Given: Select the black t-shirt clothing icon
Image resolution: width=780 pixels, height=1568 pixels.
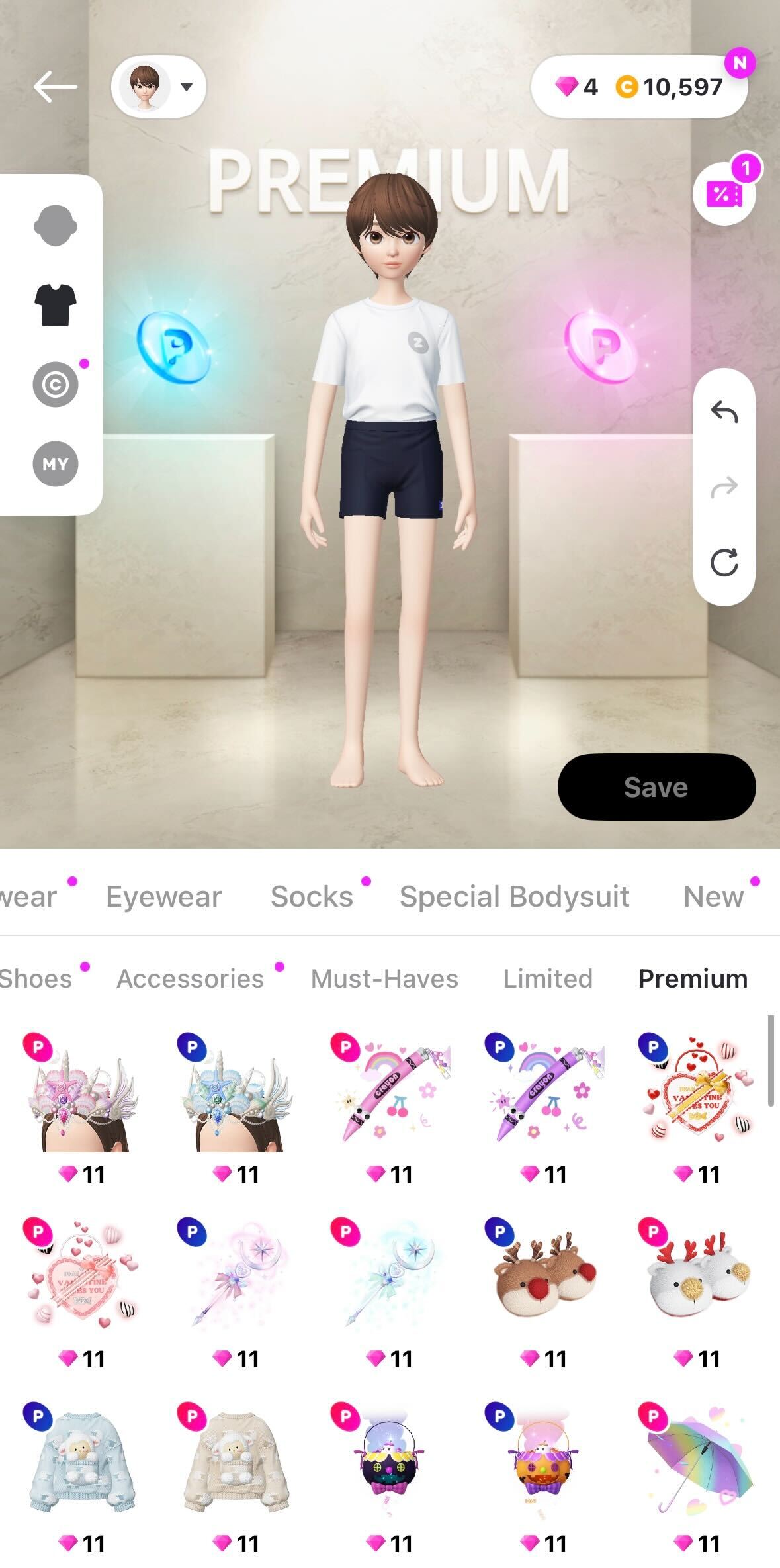Looking at the screenshot, I should [x=55, y=305].
